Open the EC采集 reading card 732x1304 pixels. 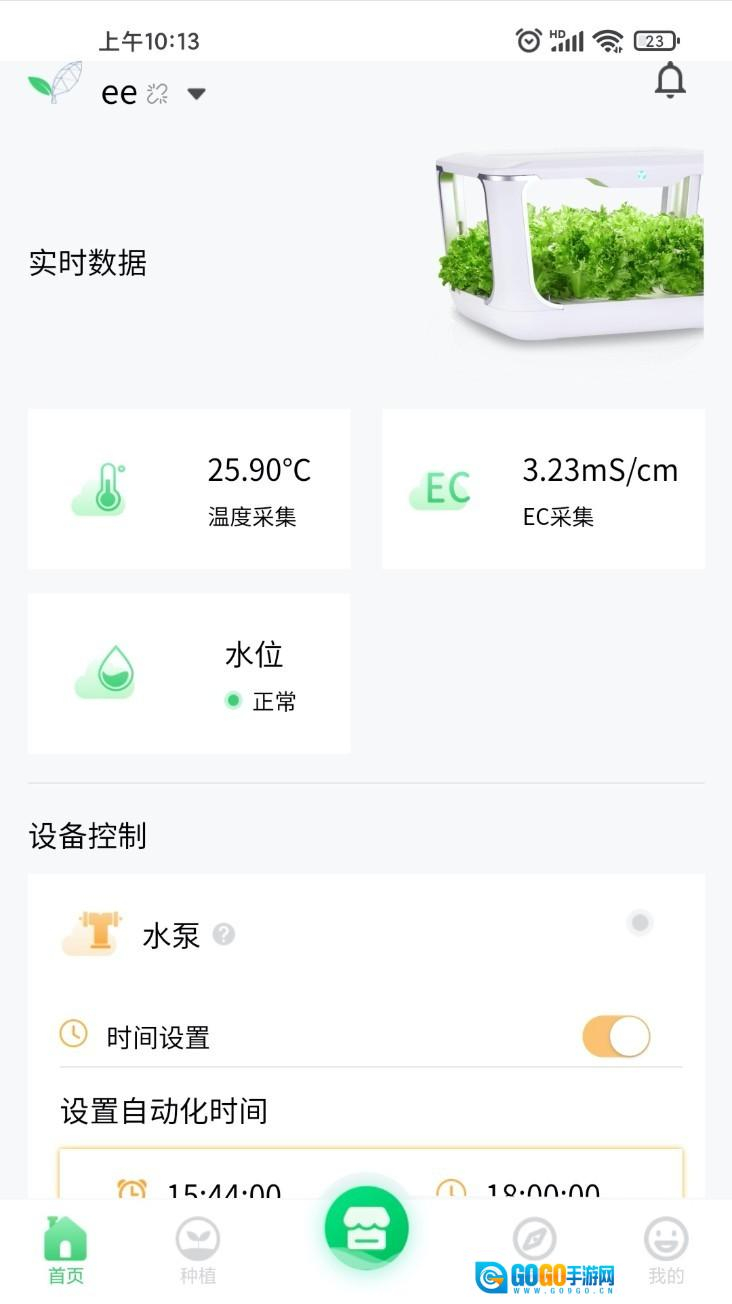(543, 489)
